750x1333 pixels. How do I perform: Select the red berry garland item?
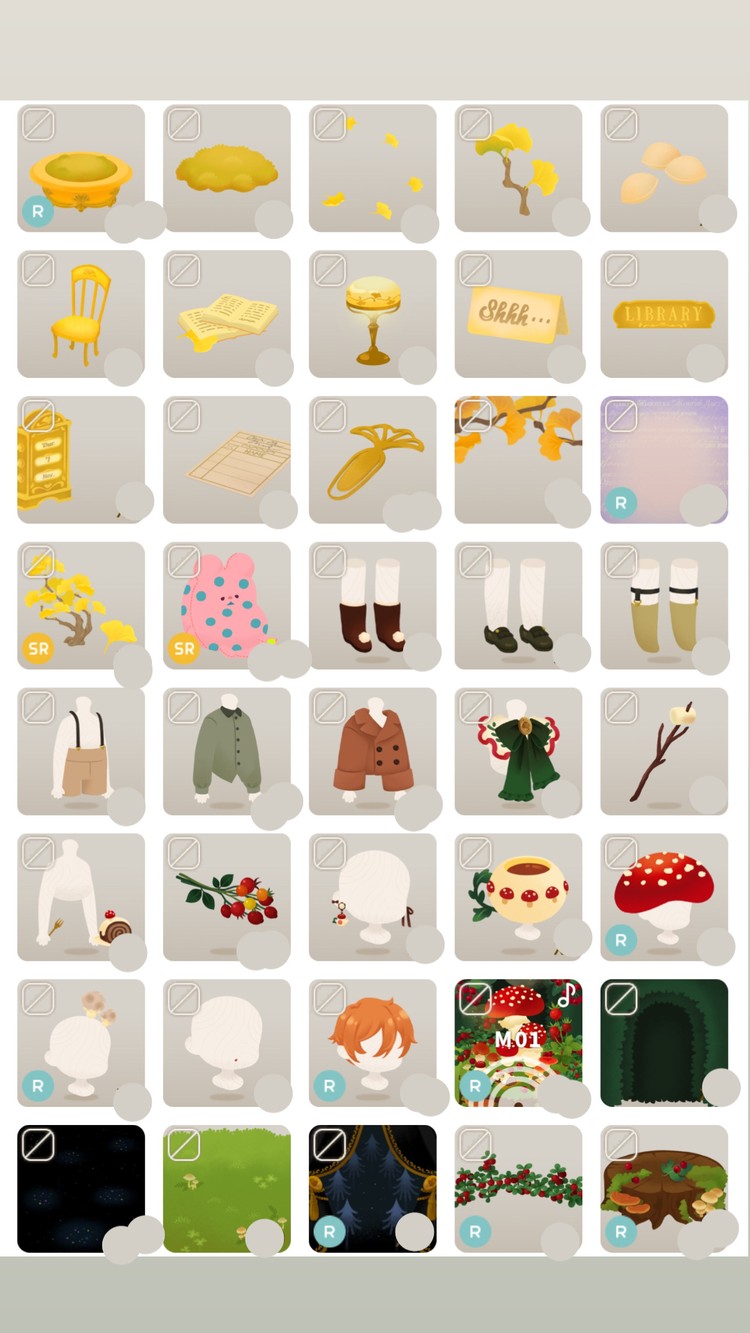click(517, 1188)
